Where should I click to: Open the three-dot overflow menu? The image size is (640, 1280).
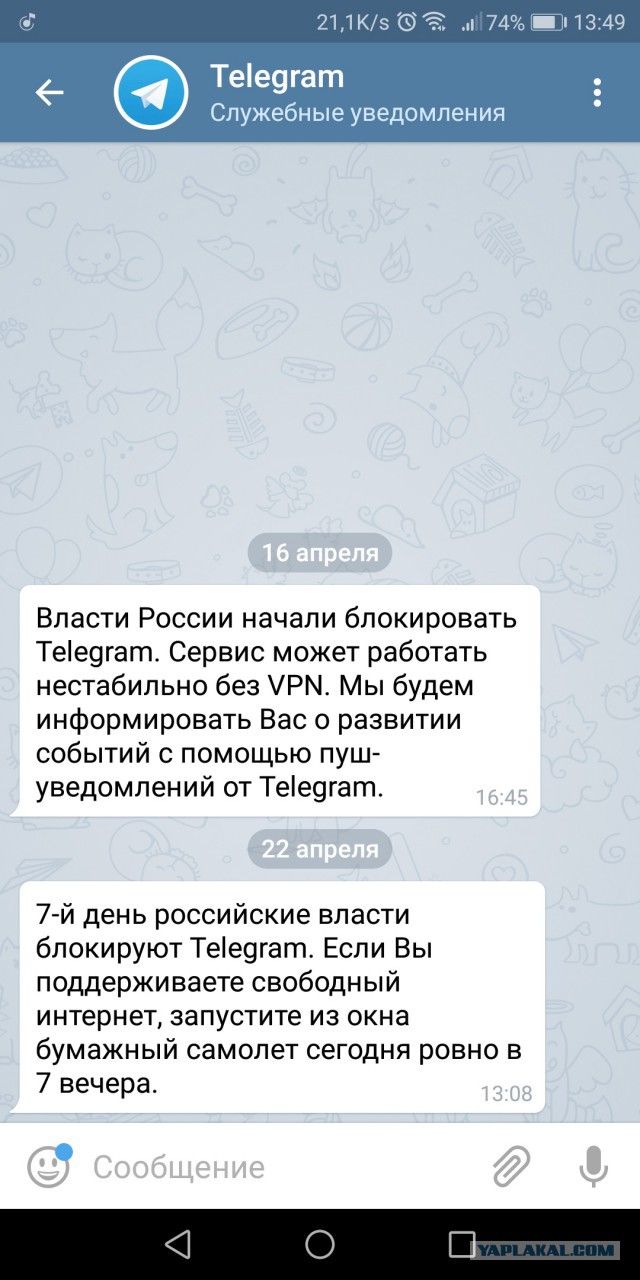click(x=597, y=93)
